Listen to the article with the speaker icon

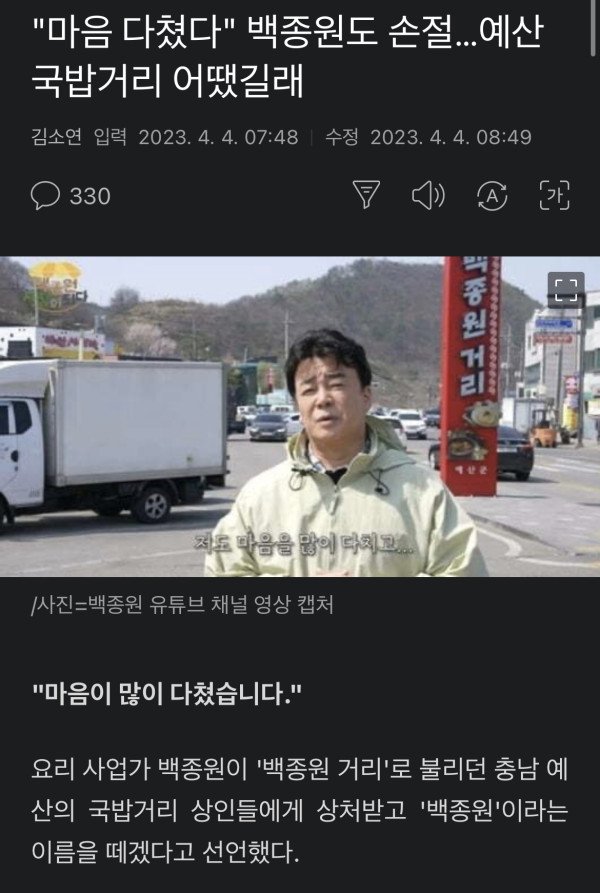point(428,196)
